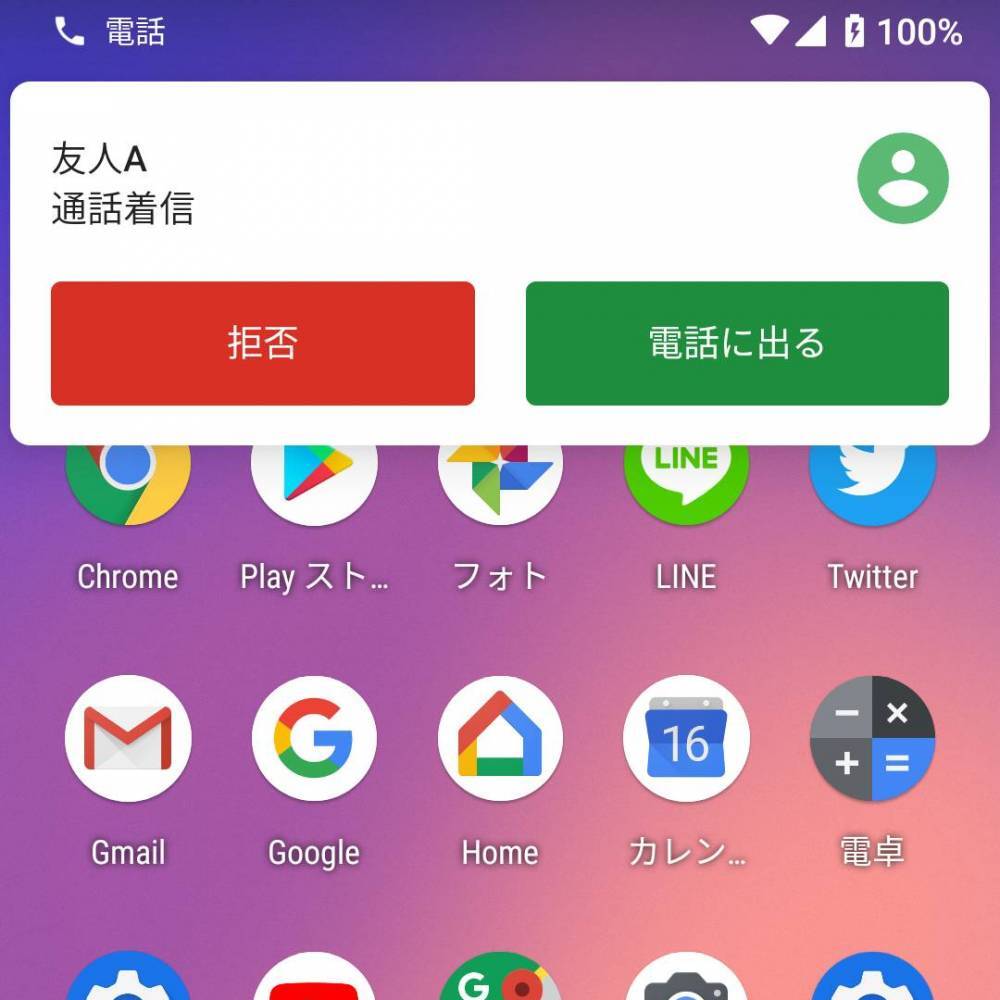Open the Google Home app
The image size is (1000, 1000).
click(500, 738)
